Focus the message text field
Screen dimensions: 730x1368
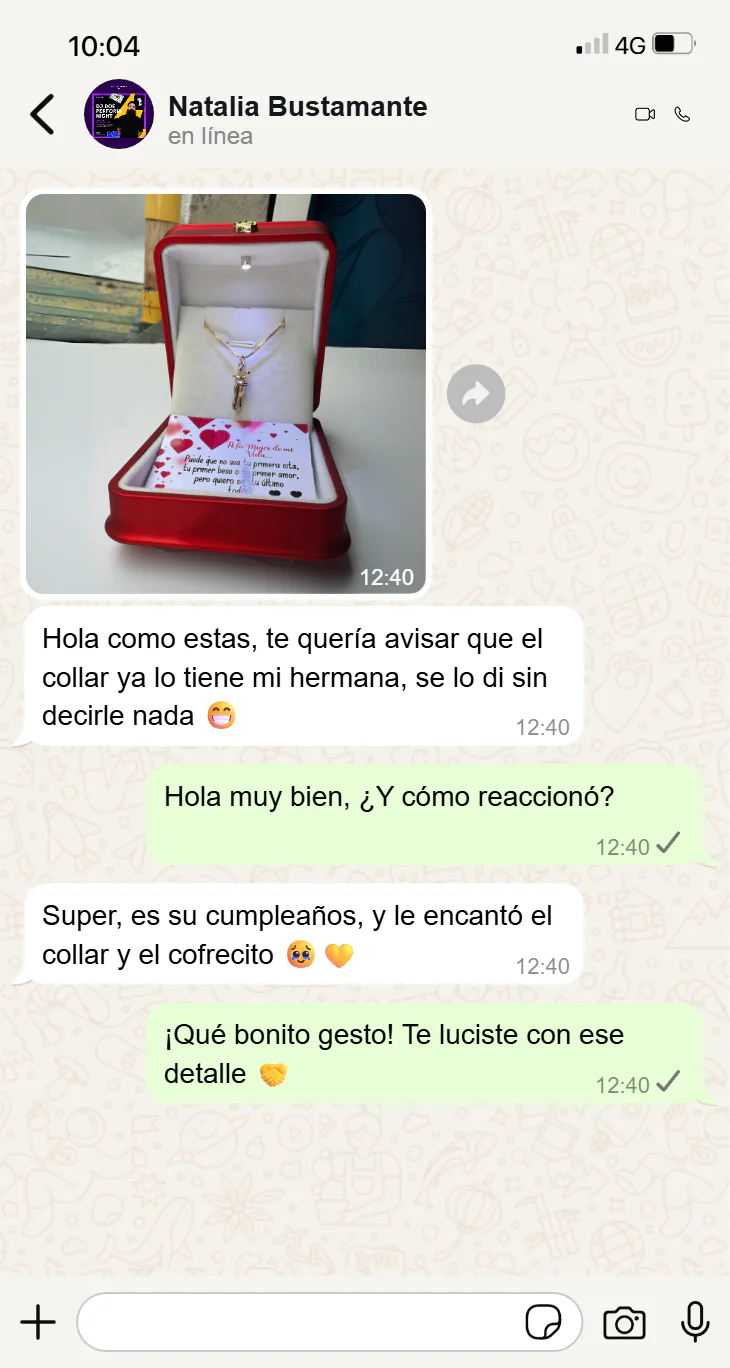click(300, 1322)
